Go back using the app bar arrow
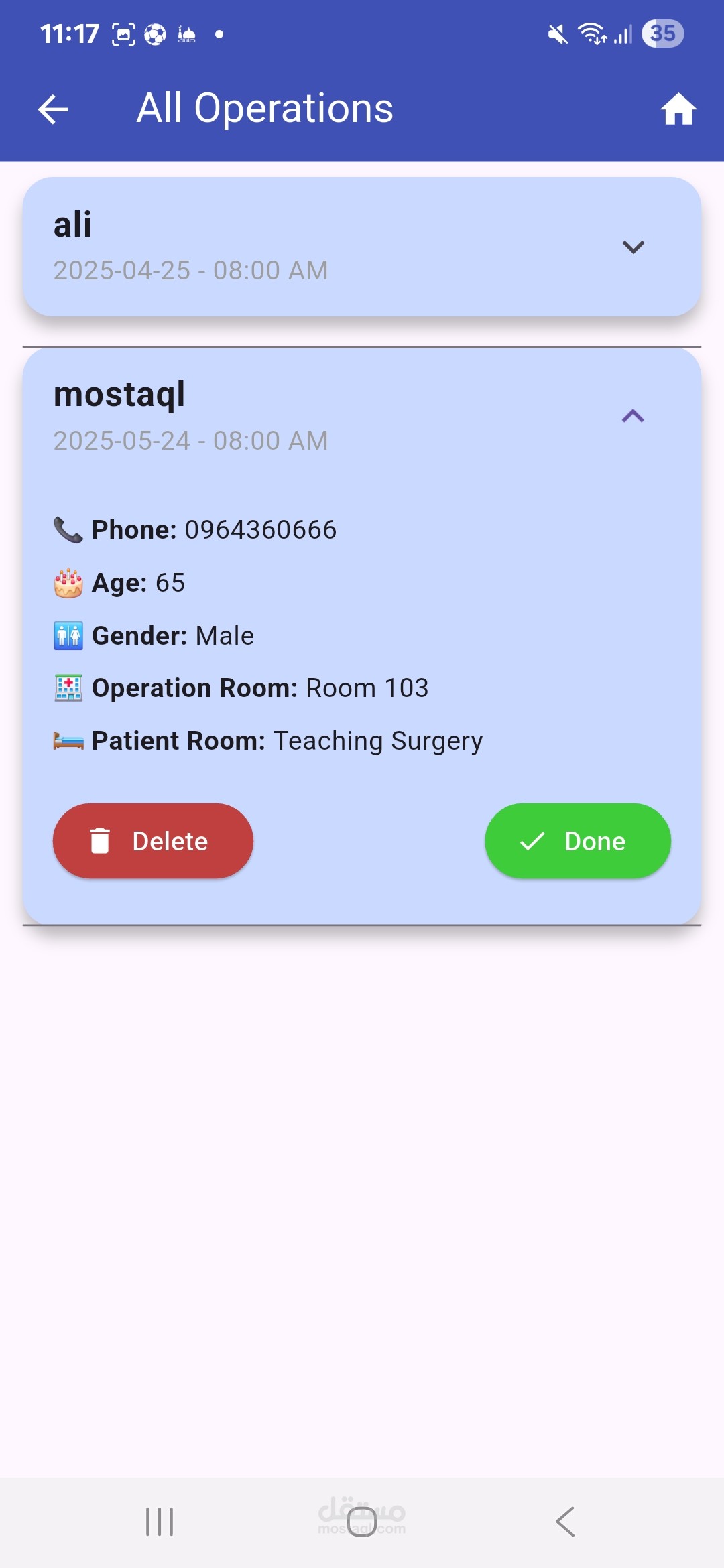This screenshot has height=1568, width=724. tap(54, 109)
